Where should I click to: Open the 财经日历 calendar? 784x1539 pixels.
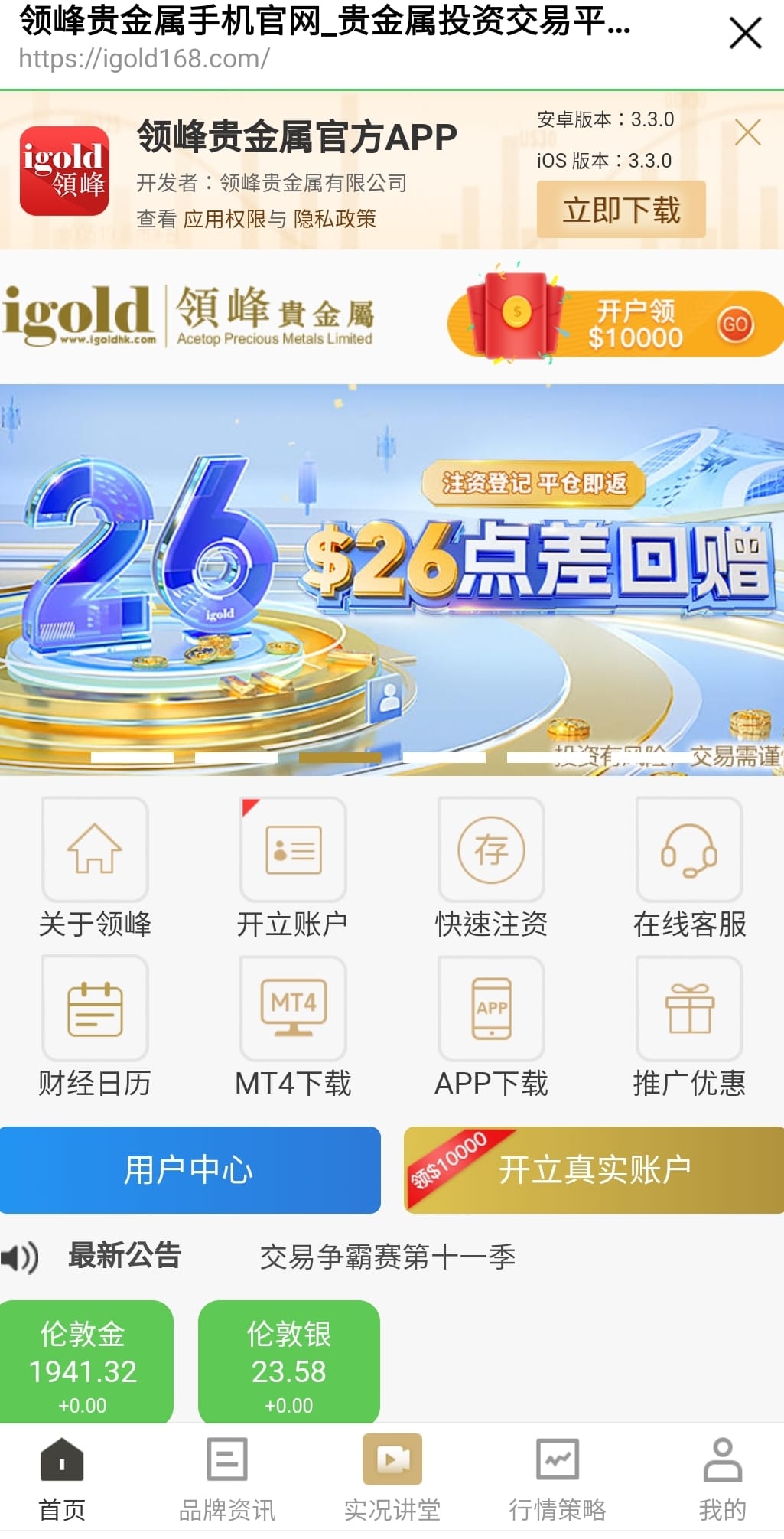[95, 1026]
